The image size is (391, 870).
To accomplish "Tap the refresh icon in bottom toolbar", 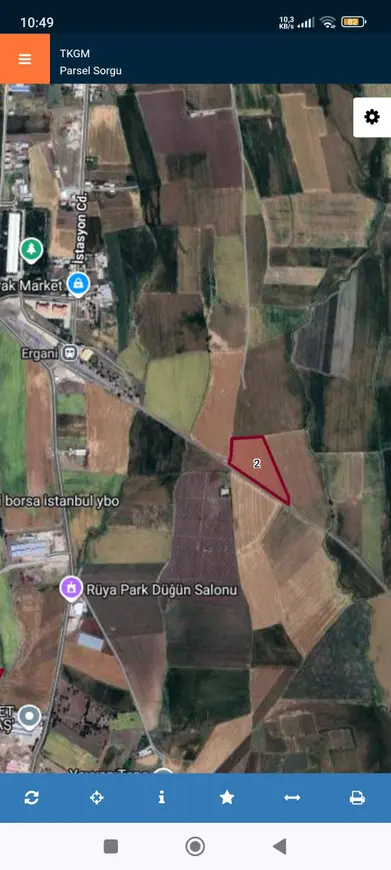I will 32,798.
